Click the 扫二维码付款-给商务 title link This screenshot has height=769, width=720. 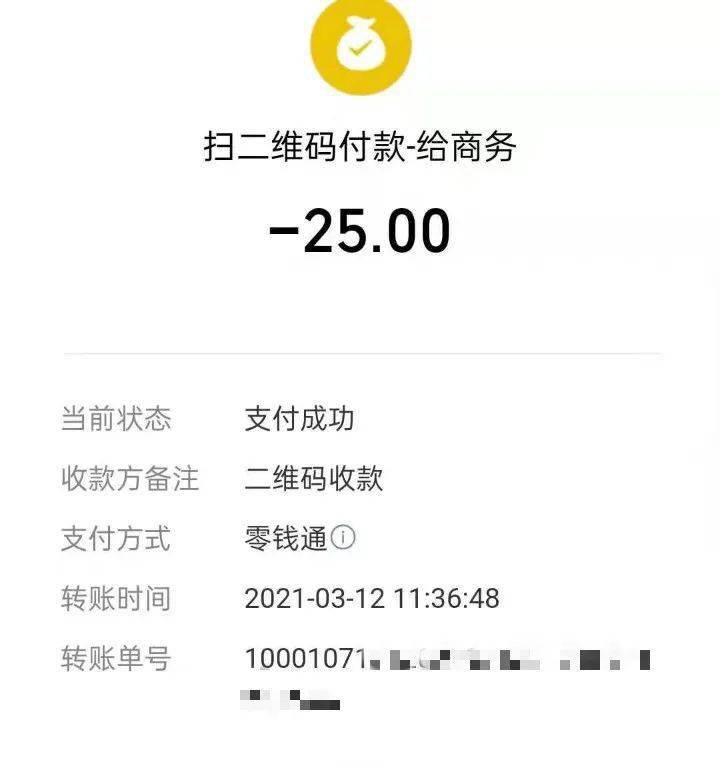tap(360, 145)
